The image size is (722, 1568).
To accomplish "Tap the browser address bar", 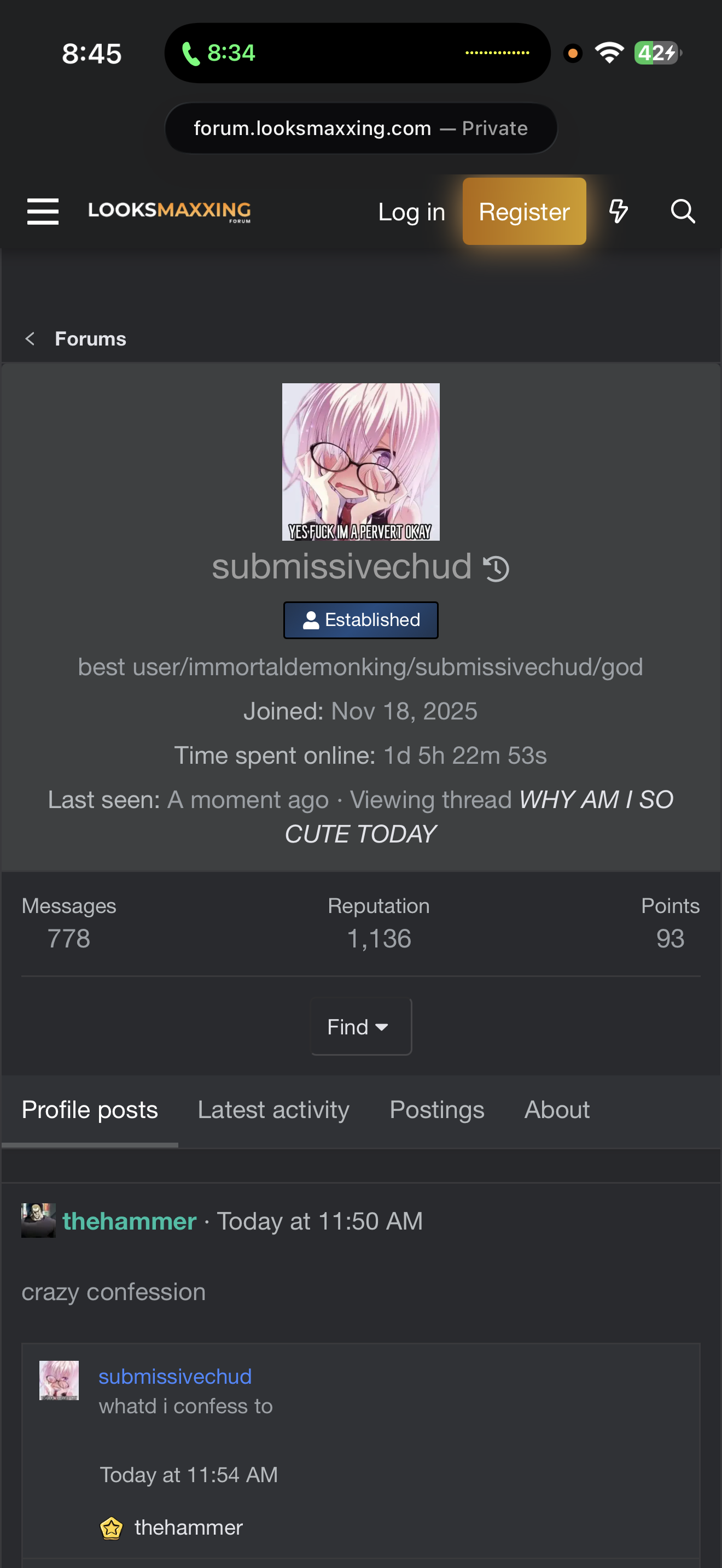I will pos(360,128).
